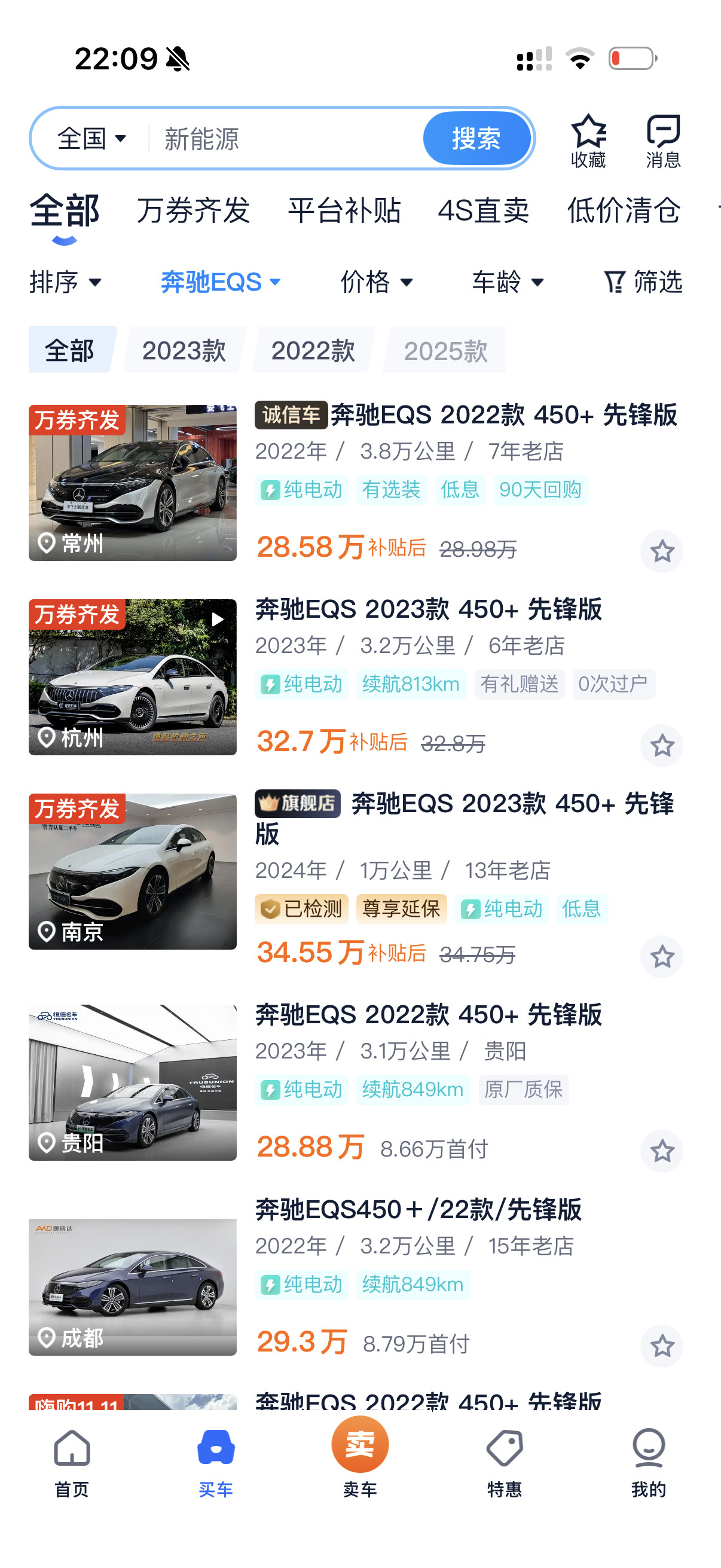Focus the 新能源 search field
721x1568 pixels.
(286, 139)
